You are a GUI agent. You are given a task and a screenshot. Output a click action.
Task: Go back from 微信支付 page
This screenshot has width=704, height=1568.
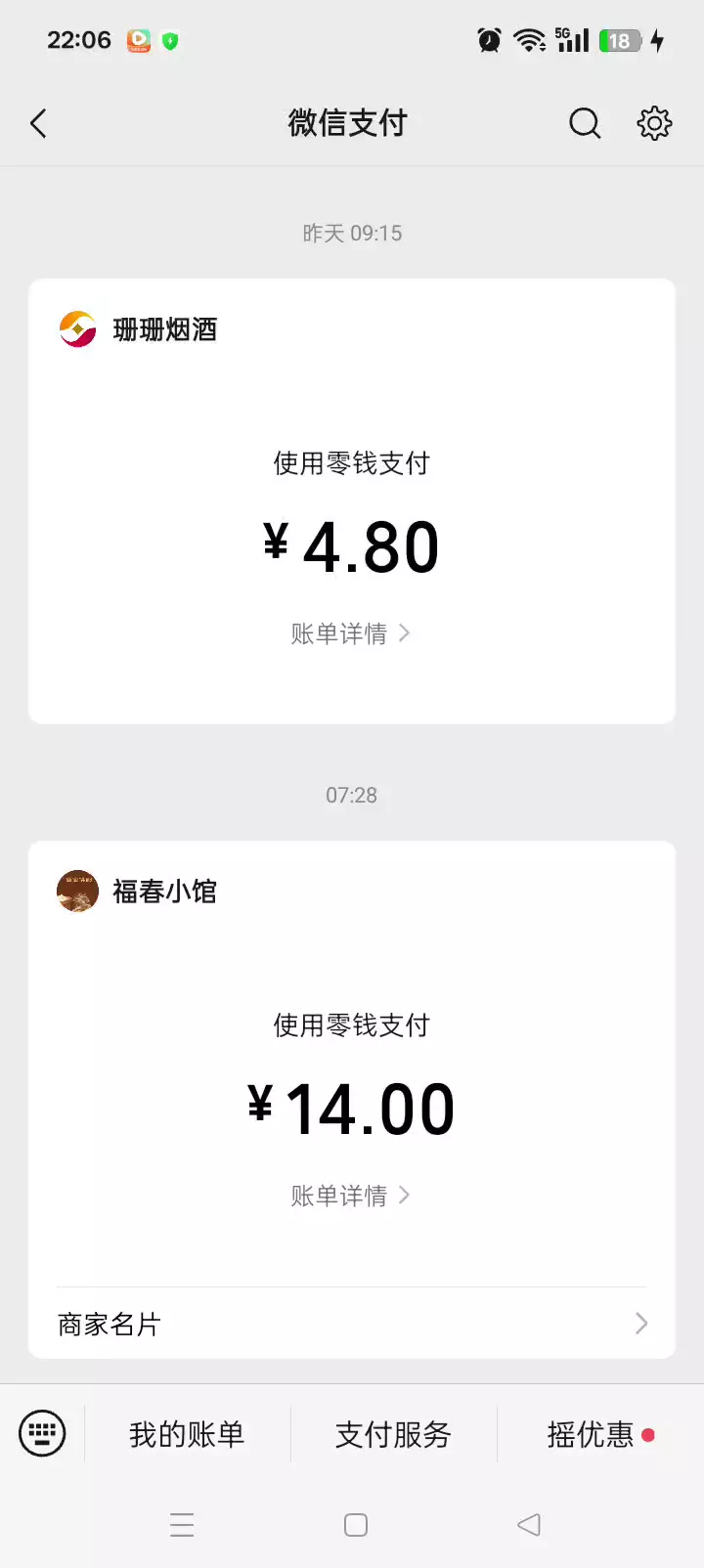point(39,124)
